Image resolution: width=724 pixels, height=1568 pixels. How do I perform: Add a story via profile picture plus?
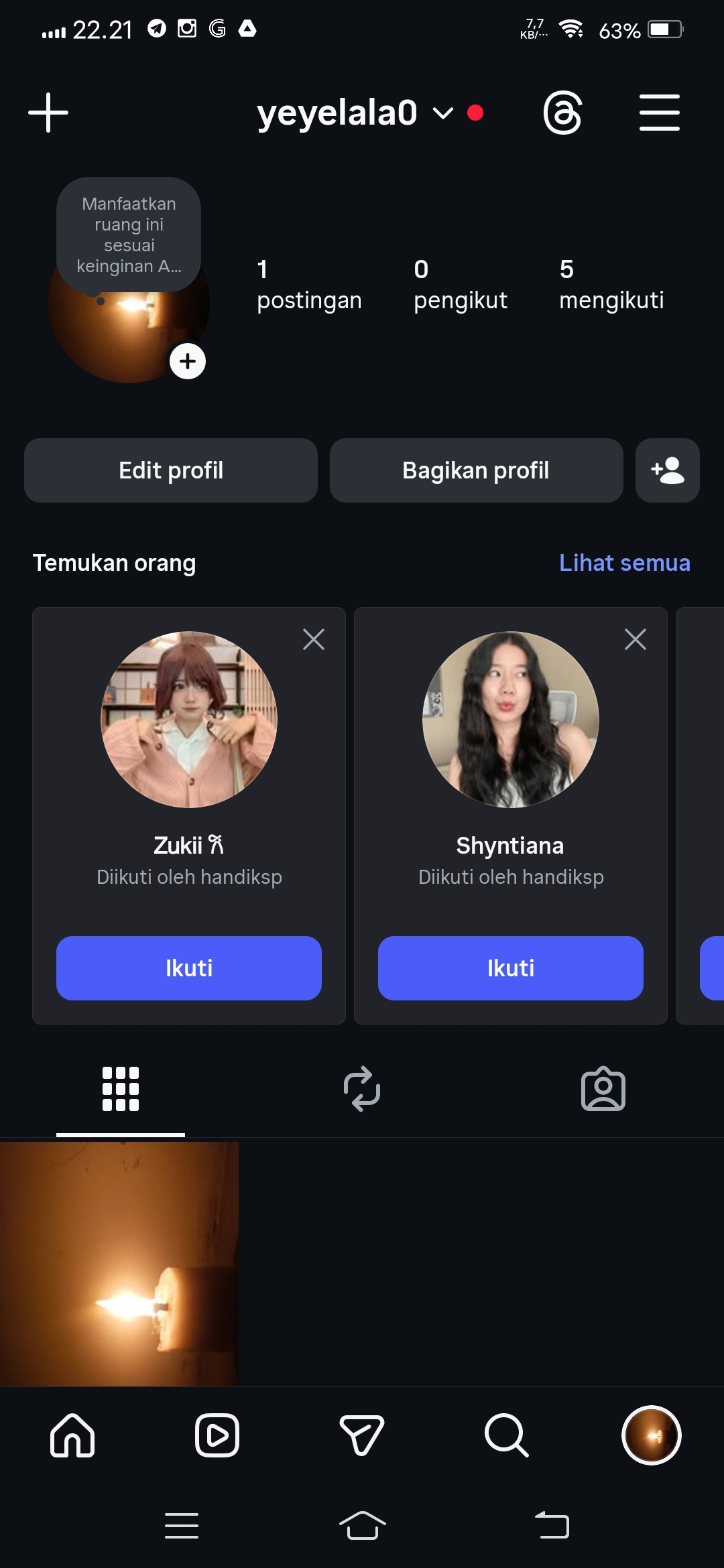tap(188, 362)
